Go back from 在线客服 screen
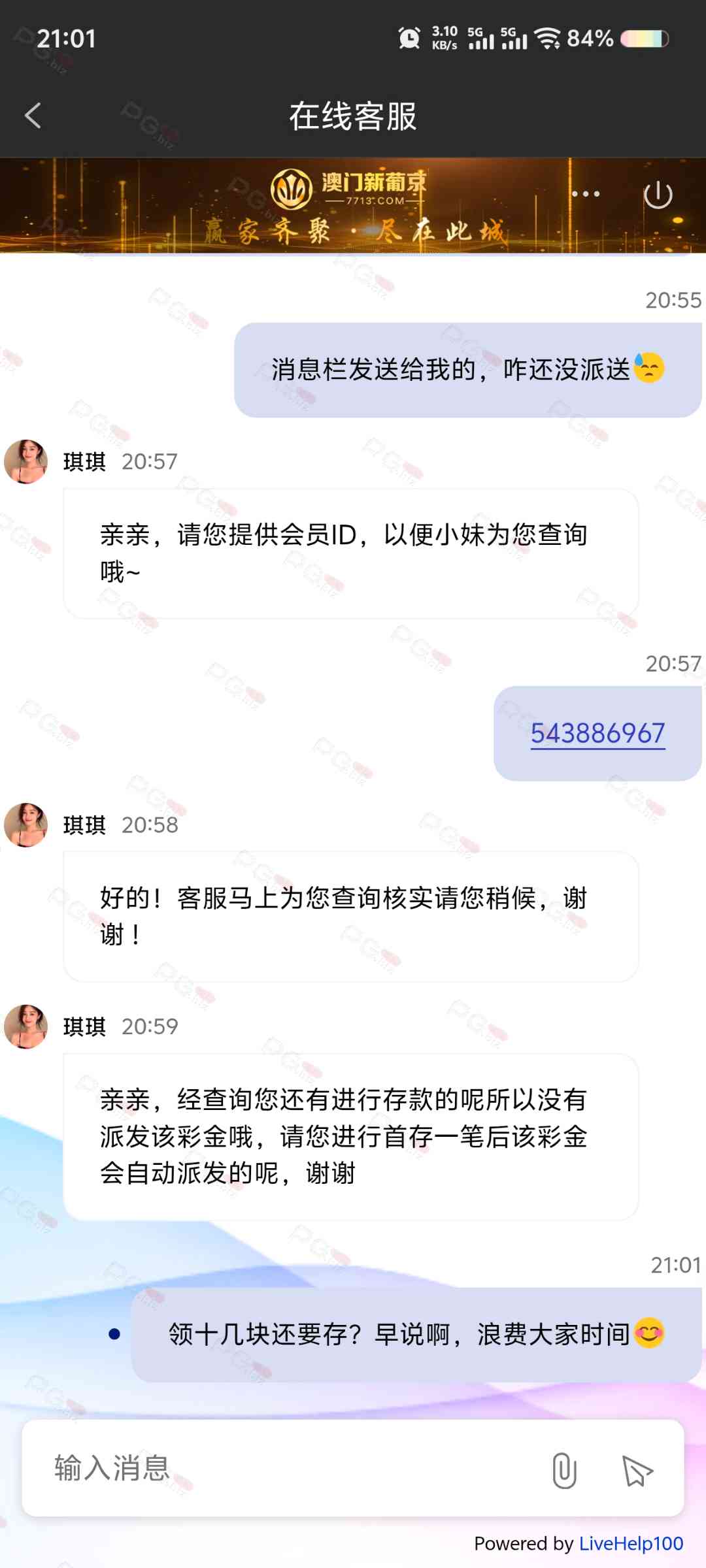 [x=33, y=116]
